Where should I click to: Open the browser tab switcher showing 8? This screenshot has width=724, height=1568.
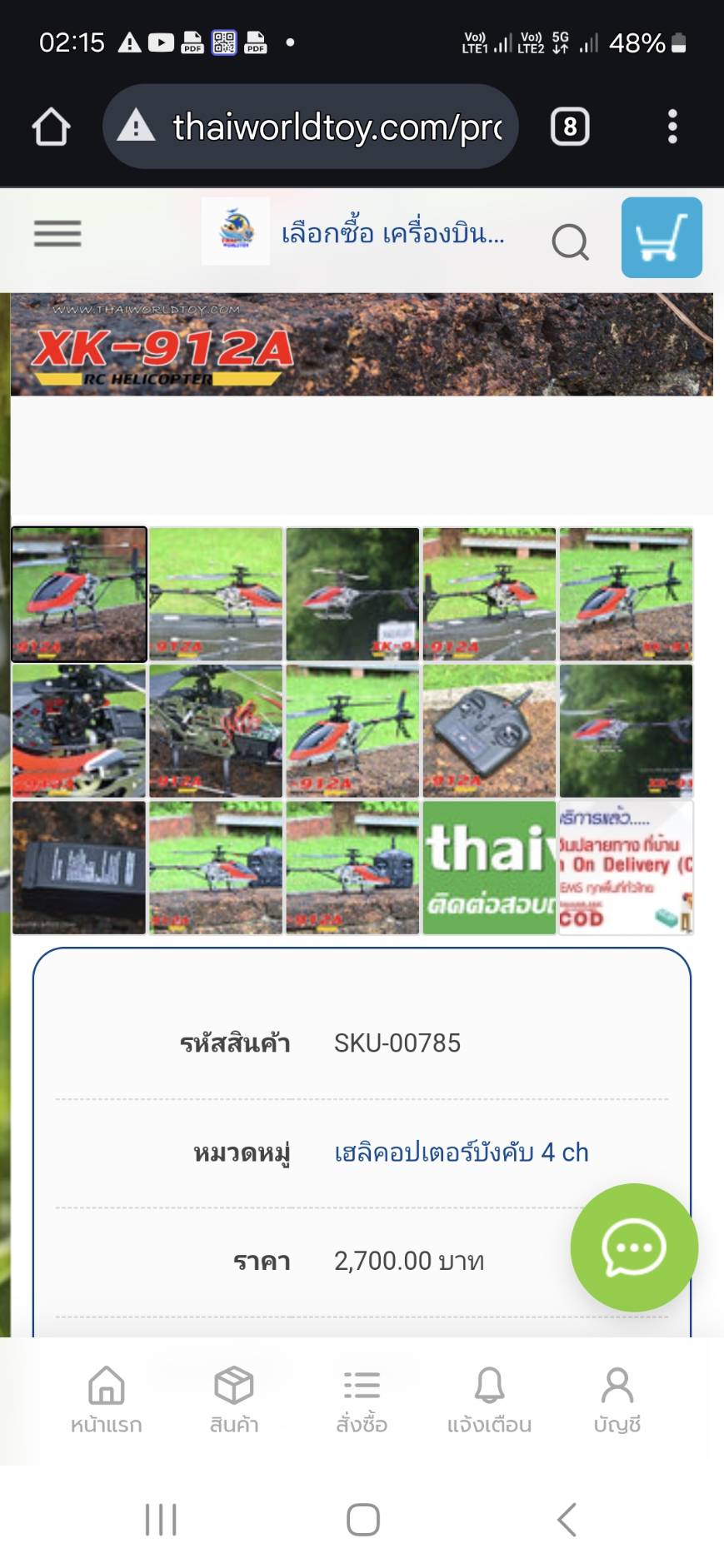point(570,127)
